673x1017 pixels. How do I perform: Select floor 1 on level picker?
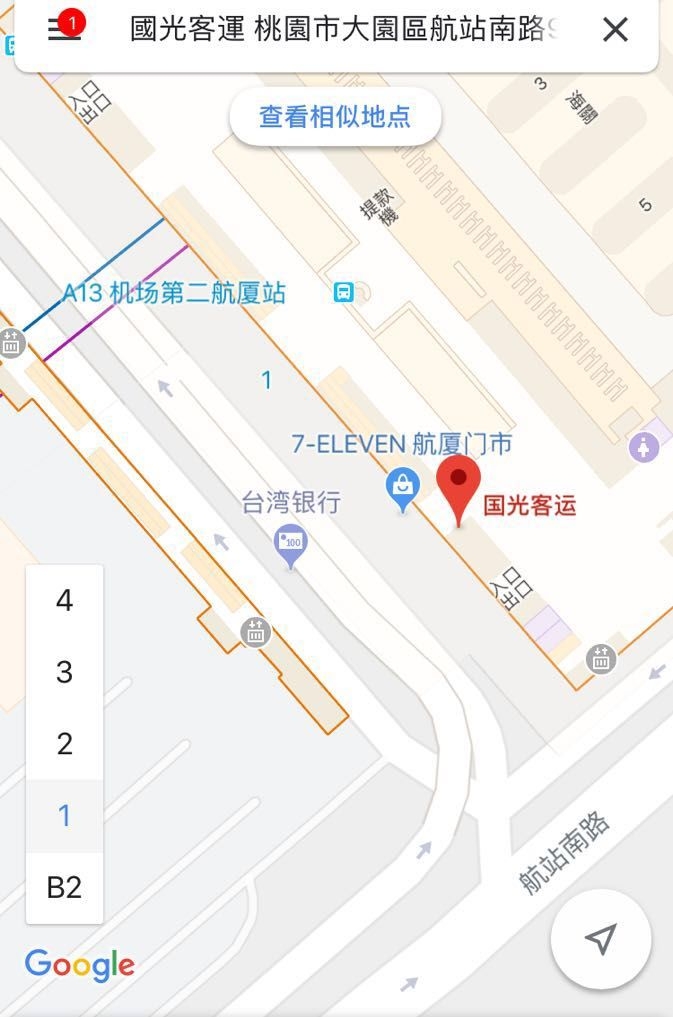[64, 816]
